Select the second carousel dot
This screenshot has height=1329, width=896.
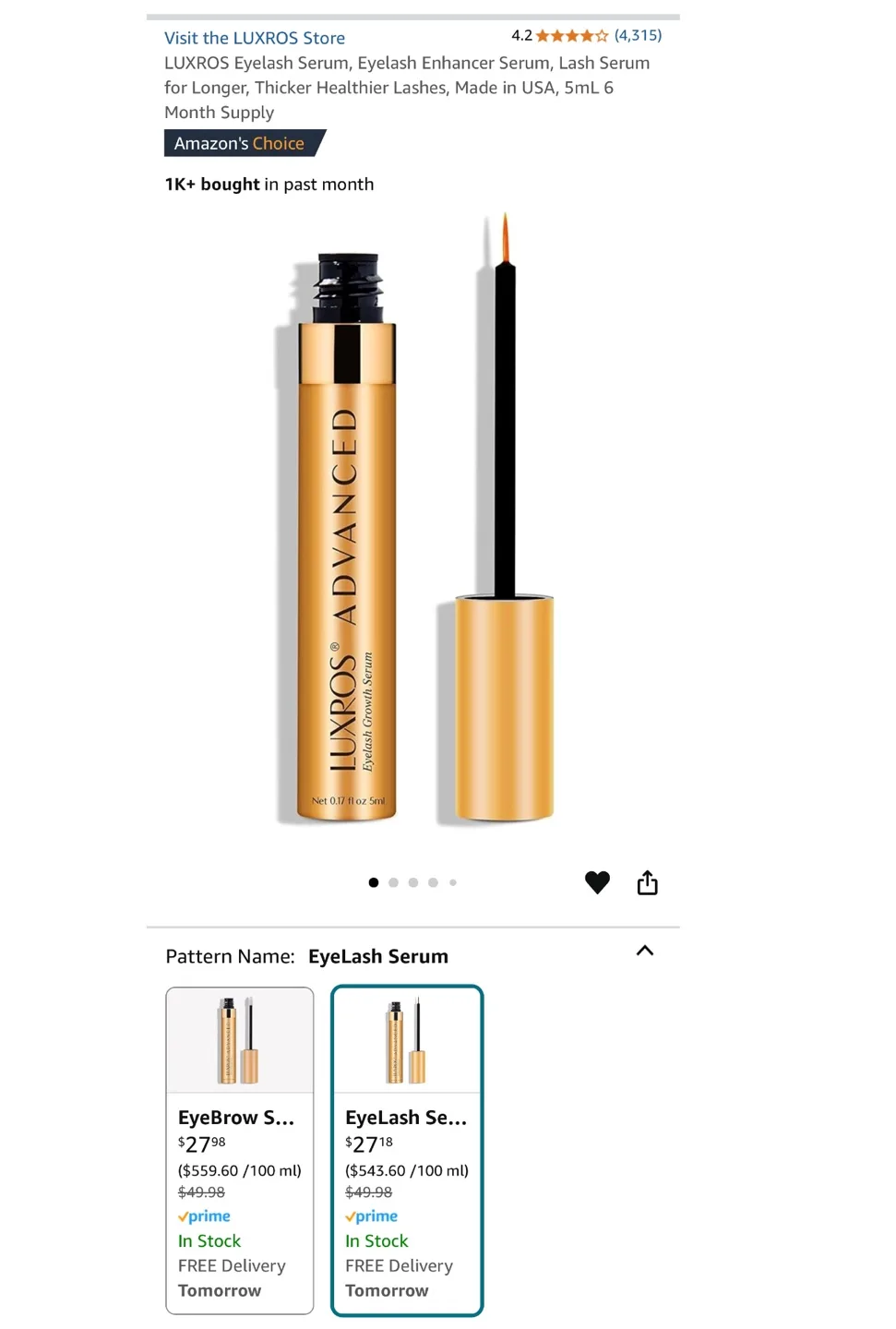click(x=393, y=882)
